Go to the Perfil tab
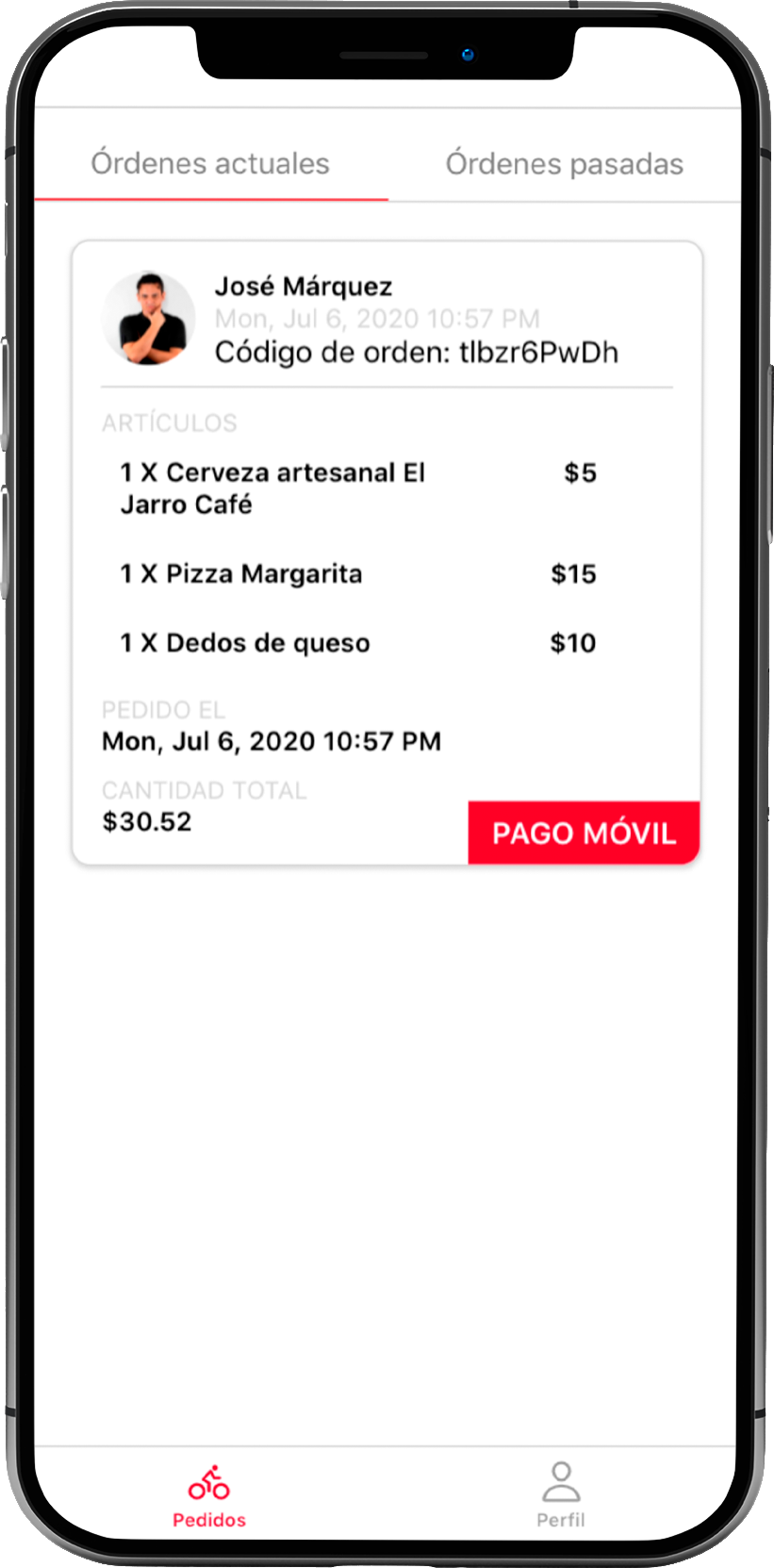 [561, 1494]
